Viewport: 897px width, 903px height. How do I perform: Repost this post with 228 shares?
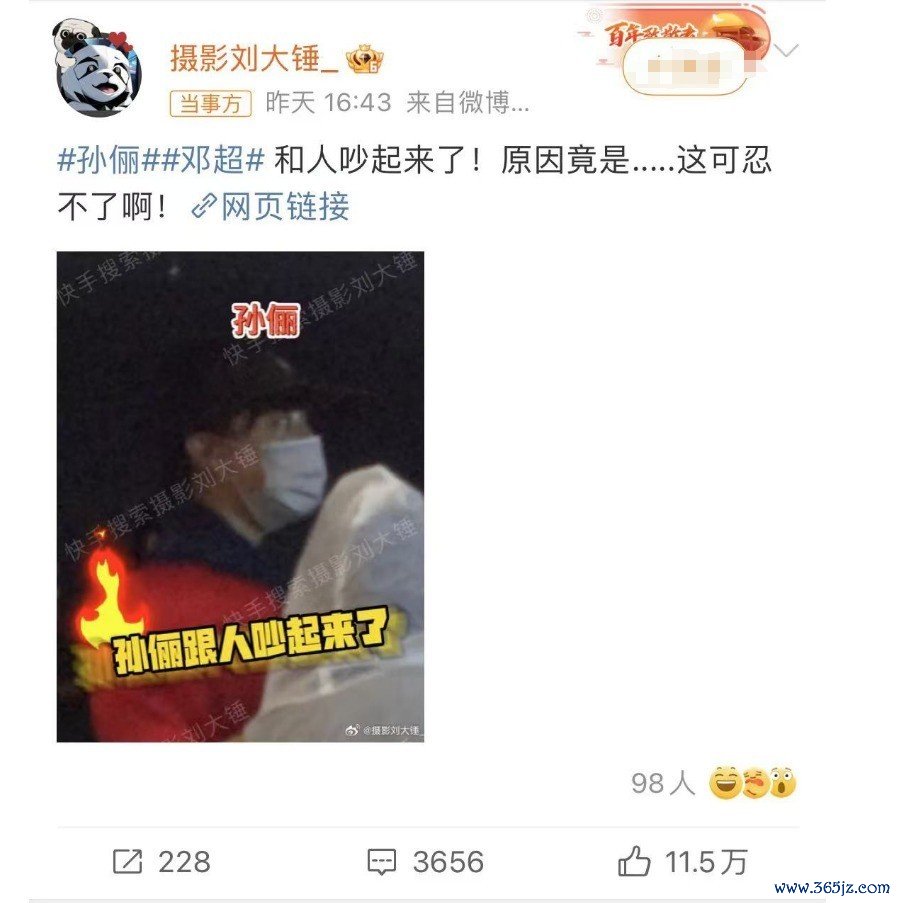pos(162,861)
